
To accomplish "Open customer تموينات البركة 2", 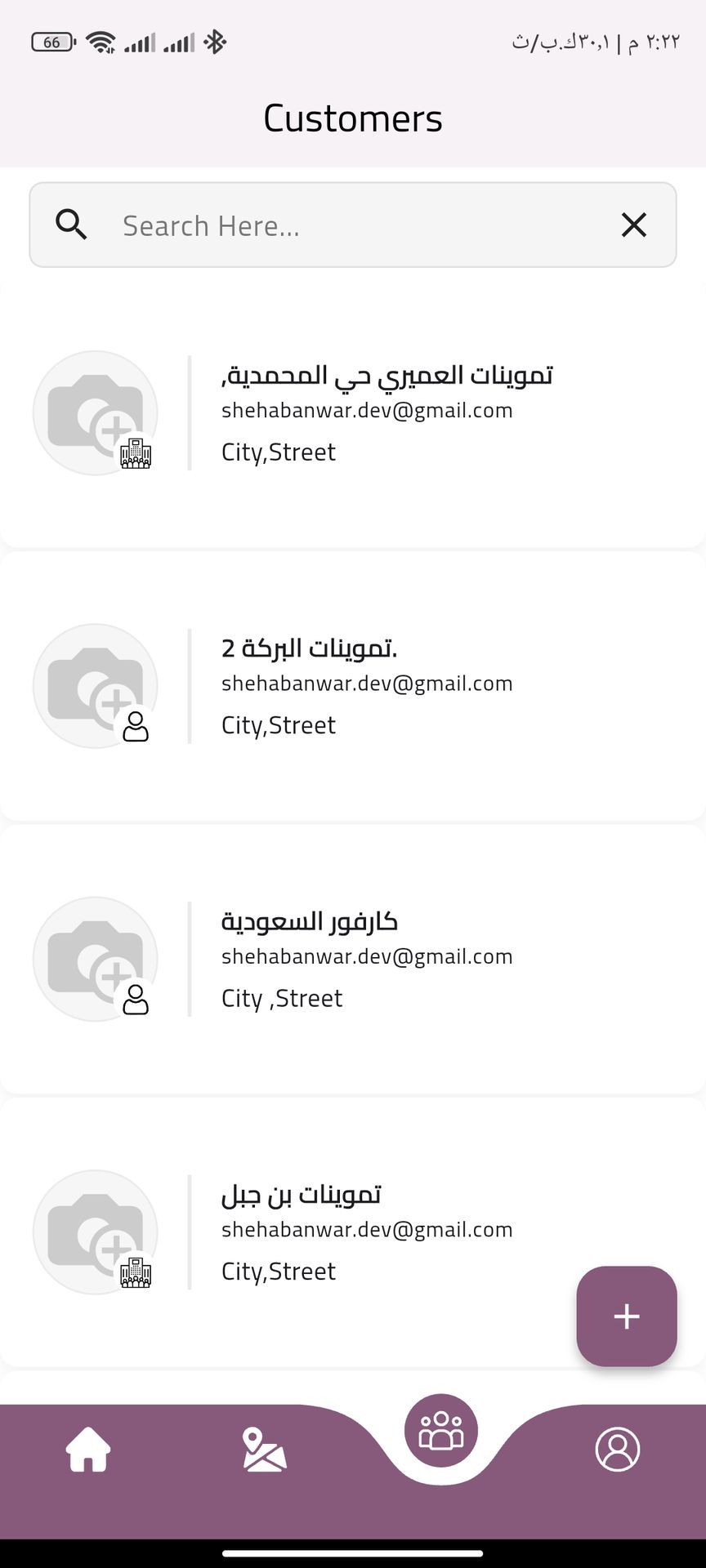I will coord(353,686).
